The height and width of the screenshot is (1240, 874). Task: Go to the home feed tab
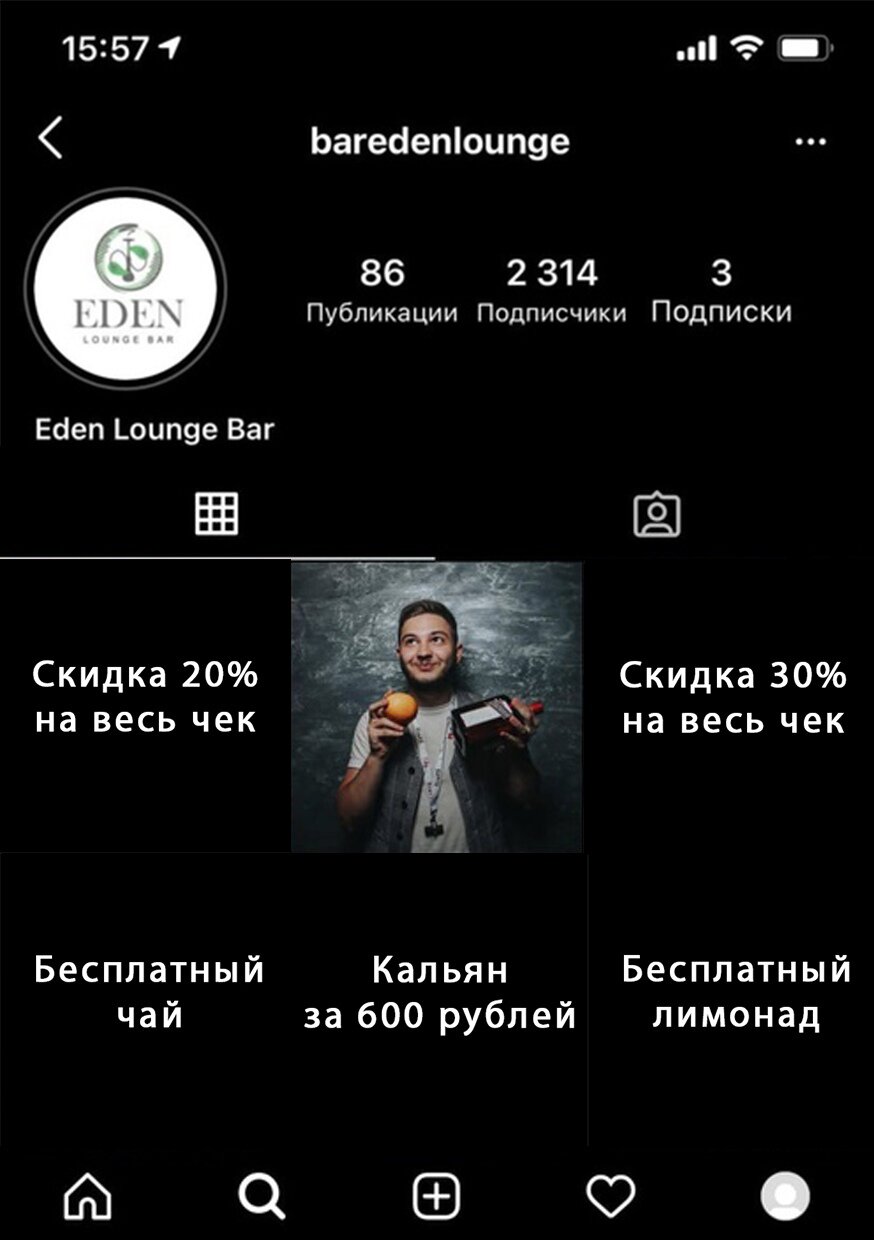click(88, 1195)
